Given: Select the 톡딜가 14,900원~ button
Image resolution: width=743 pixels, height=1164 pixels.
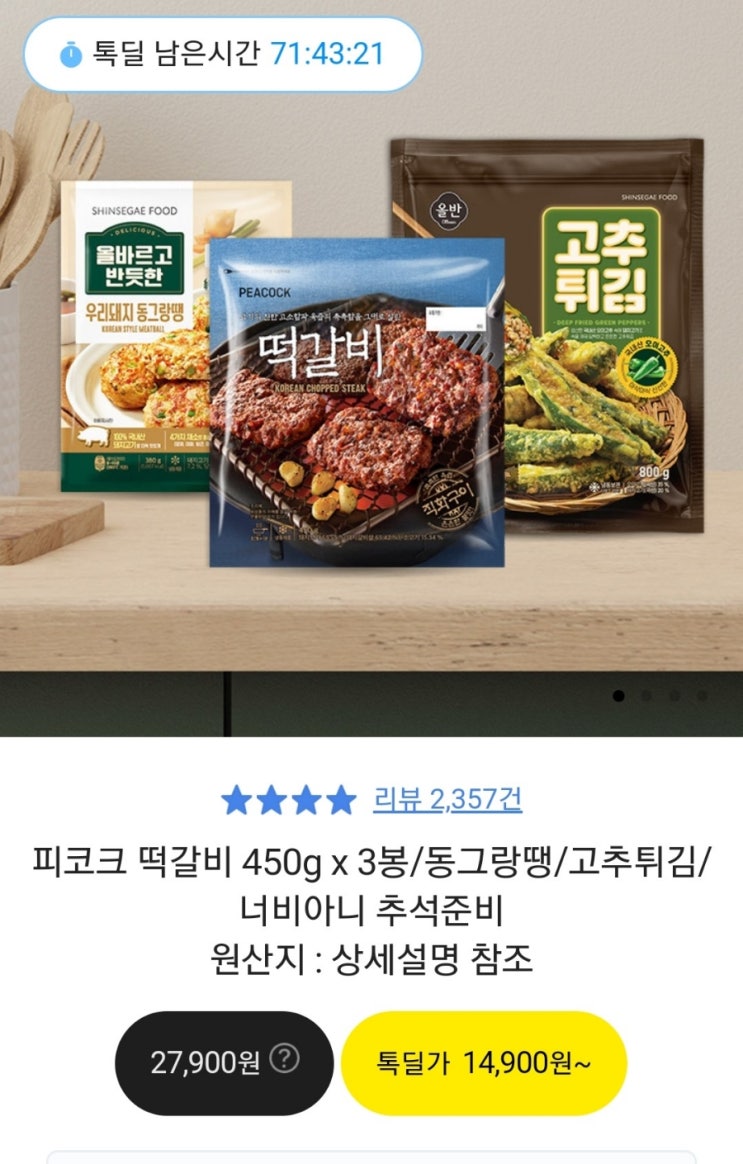Looking at the screenshot, I should click(x=484, y=1063).
